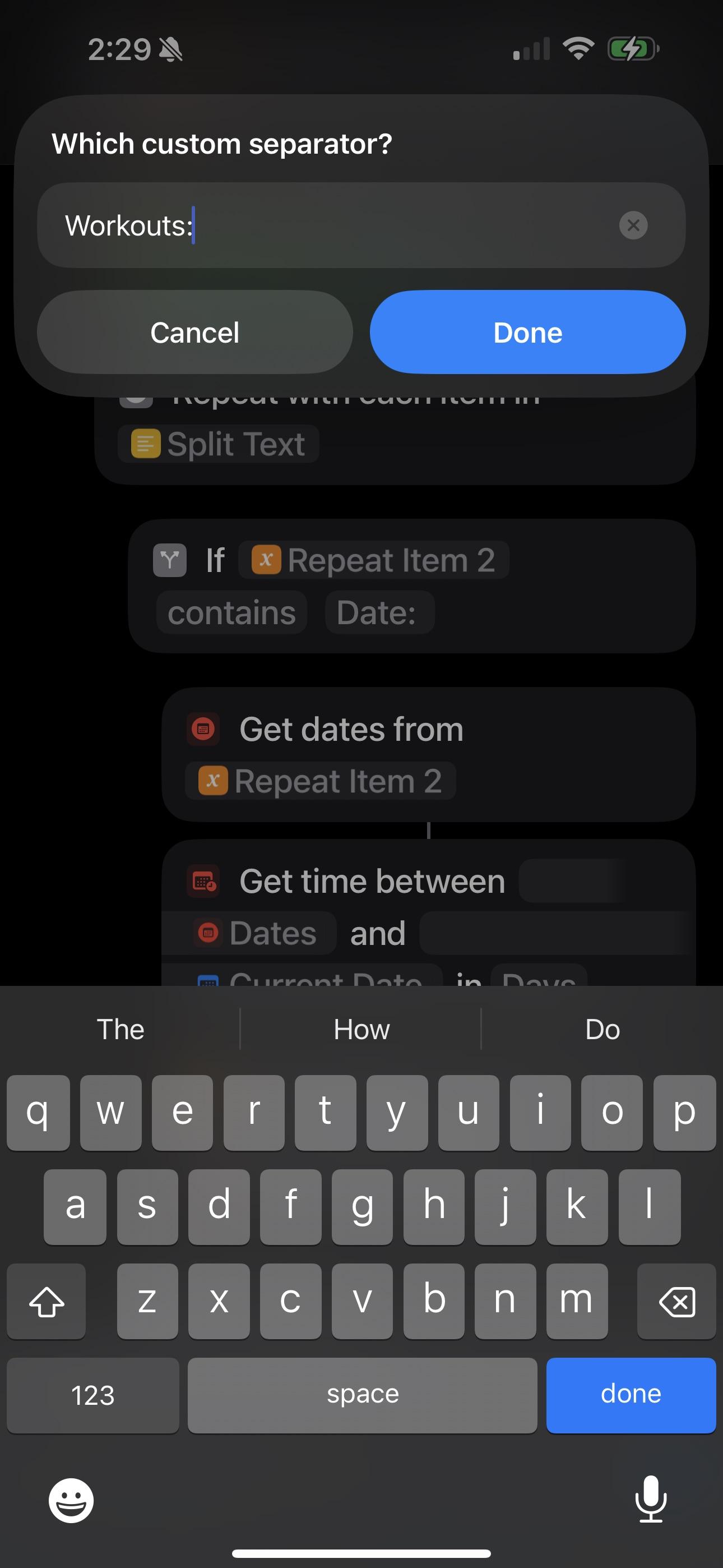Screen dimensions: 723x1568
Task: Tap the separator input field
Action: click(x=361, y=226)
